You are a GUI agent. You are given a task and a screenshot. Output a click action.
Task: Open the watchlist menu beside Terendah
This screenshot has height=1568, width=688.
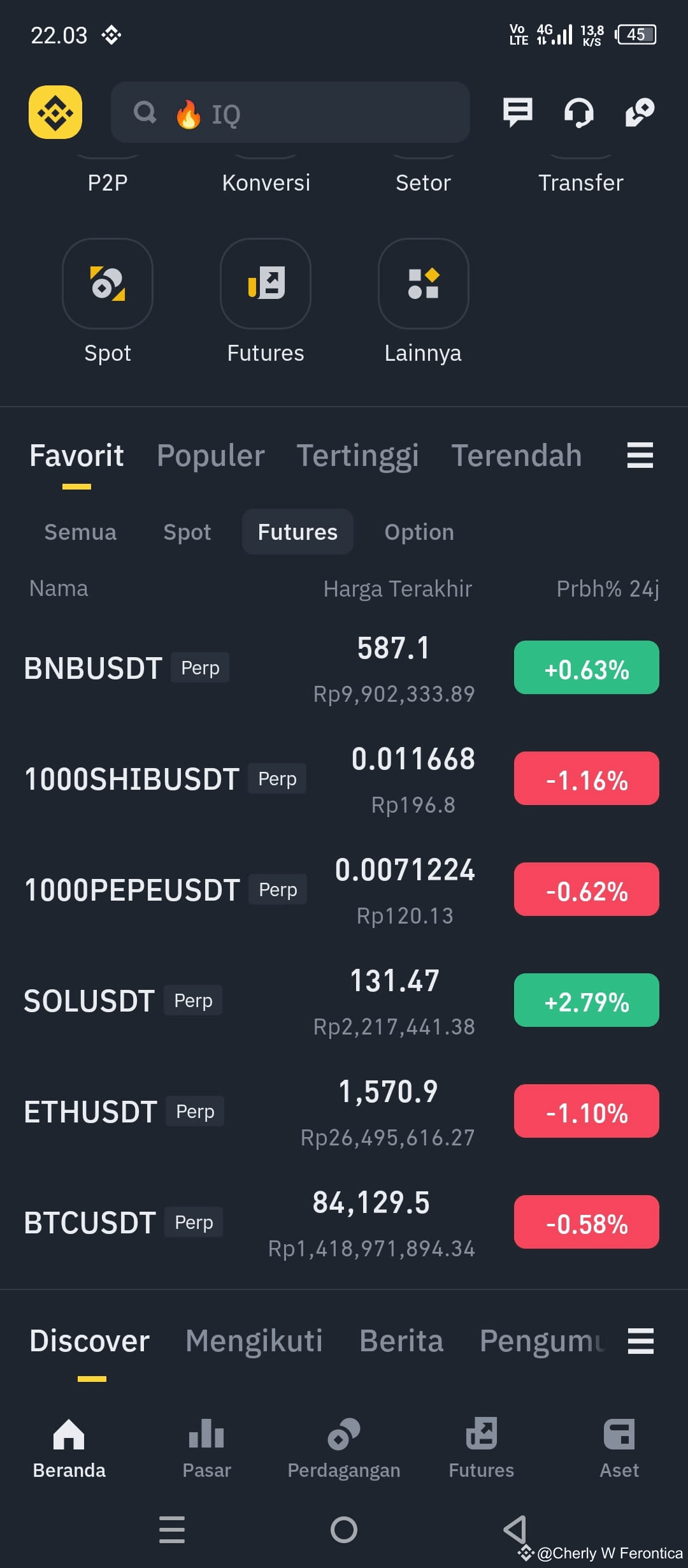640,456
